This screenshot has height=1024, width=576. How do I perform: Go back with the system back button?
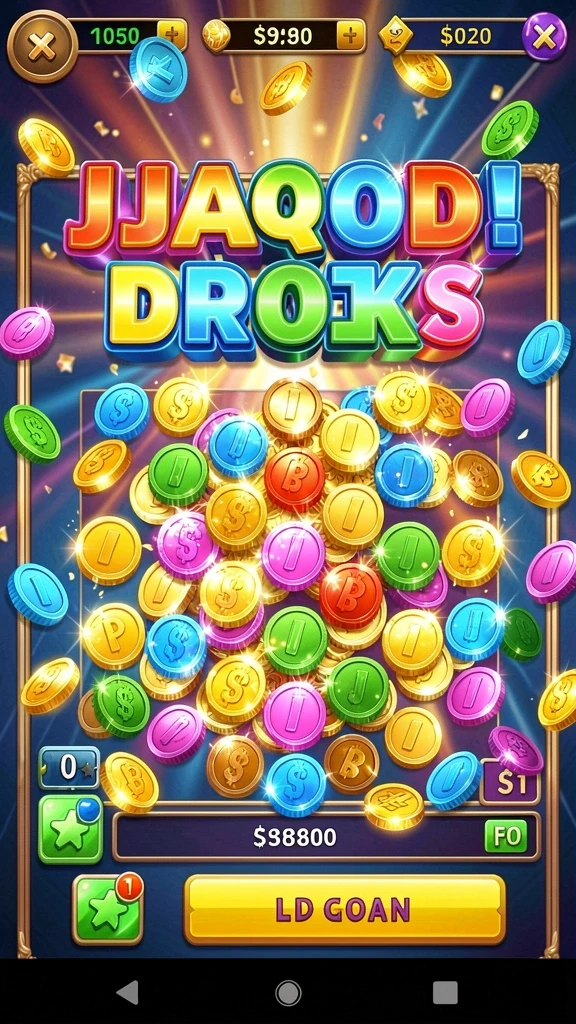[127, 993]
